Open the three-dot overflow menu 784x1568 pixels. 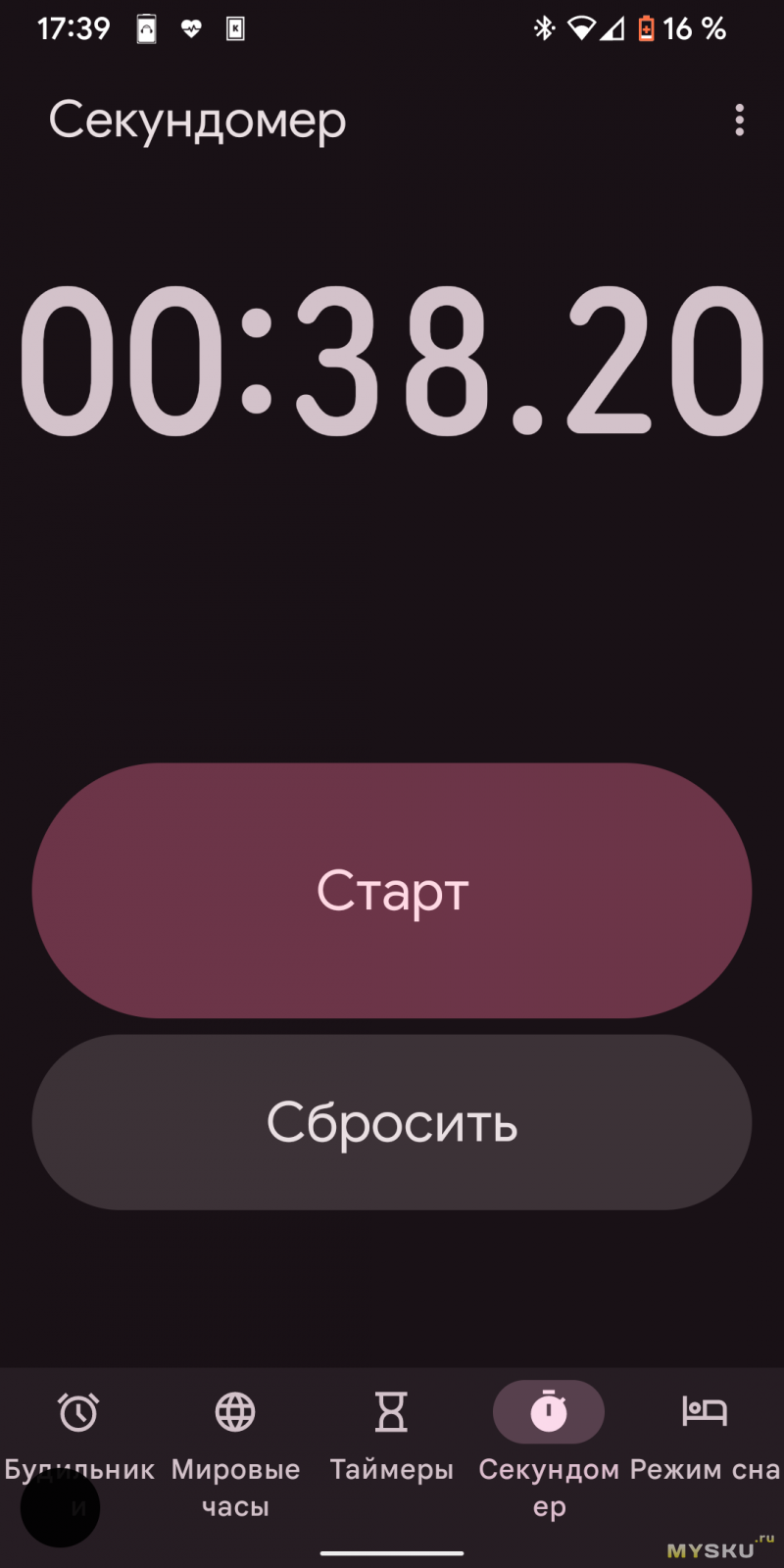(x=740, y=121)
